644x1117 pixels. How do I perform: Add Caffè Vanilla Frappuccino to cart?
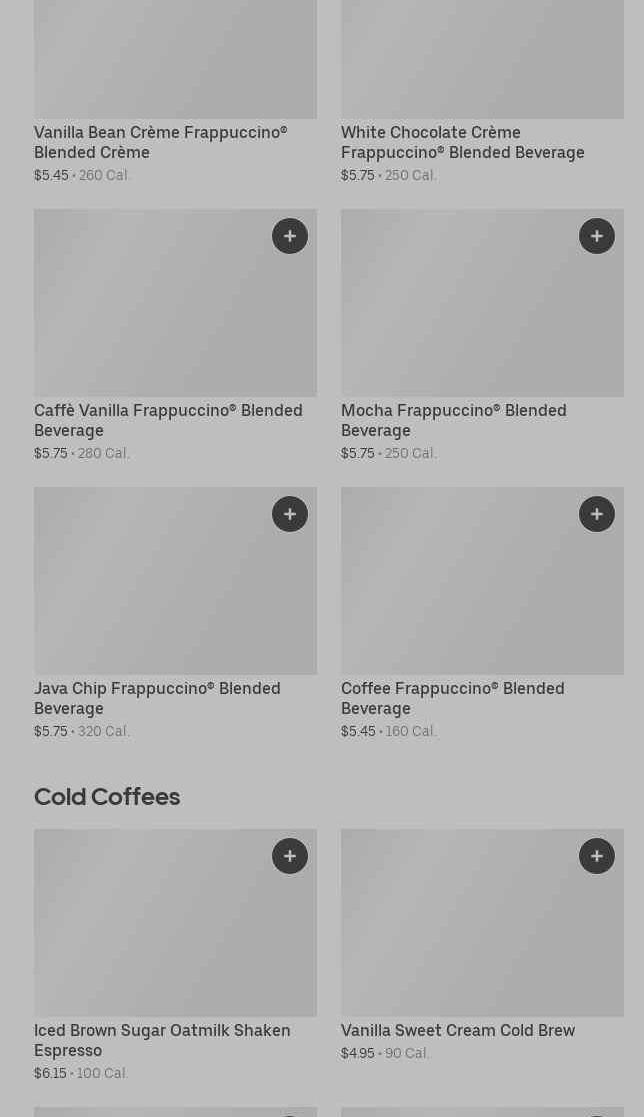[290, 236]
